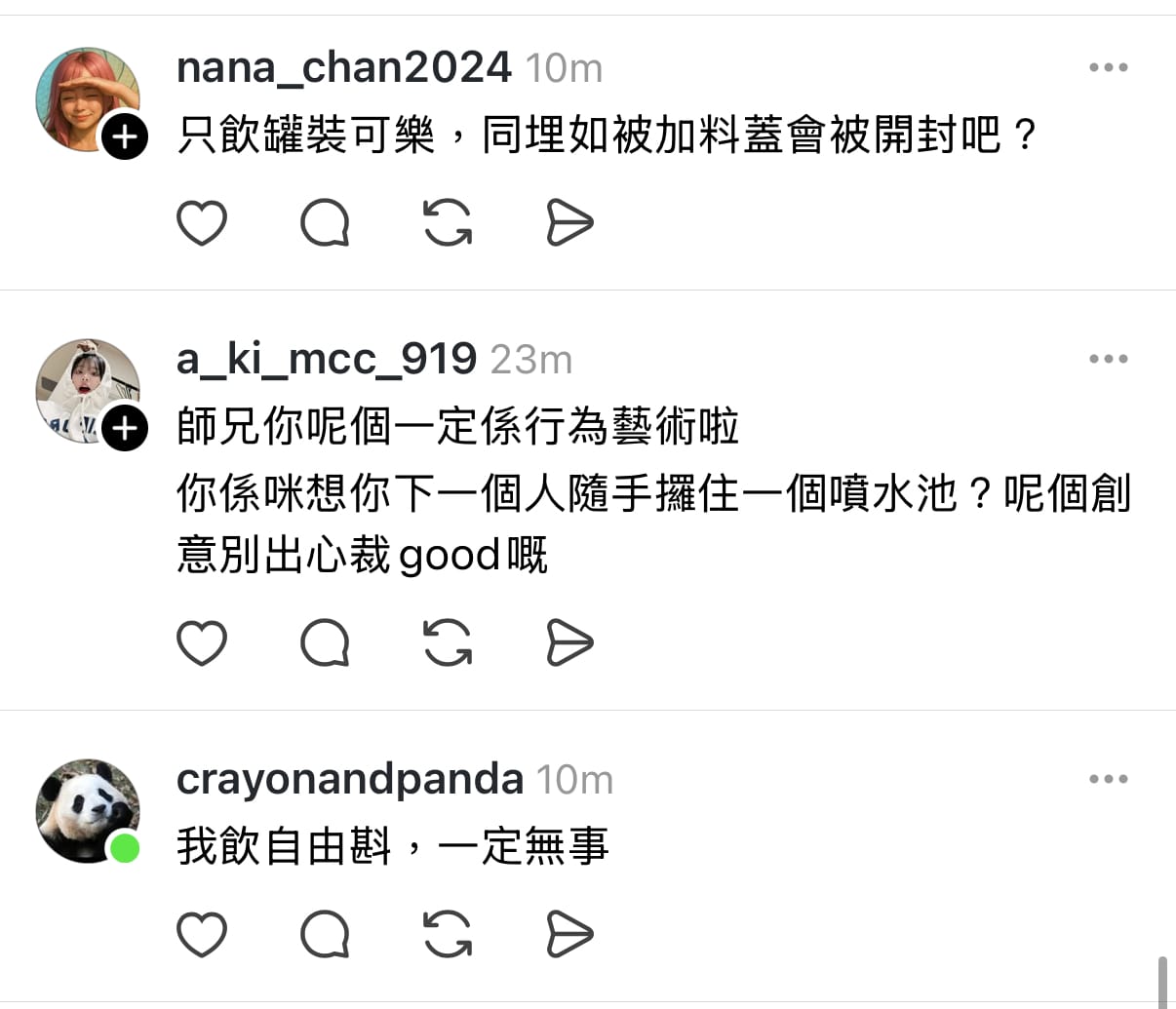Viewport: 1176px width, 1009px height.
Task: Reply to a_ki_mcc_919's comment
Action: coord(325,642)
